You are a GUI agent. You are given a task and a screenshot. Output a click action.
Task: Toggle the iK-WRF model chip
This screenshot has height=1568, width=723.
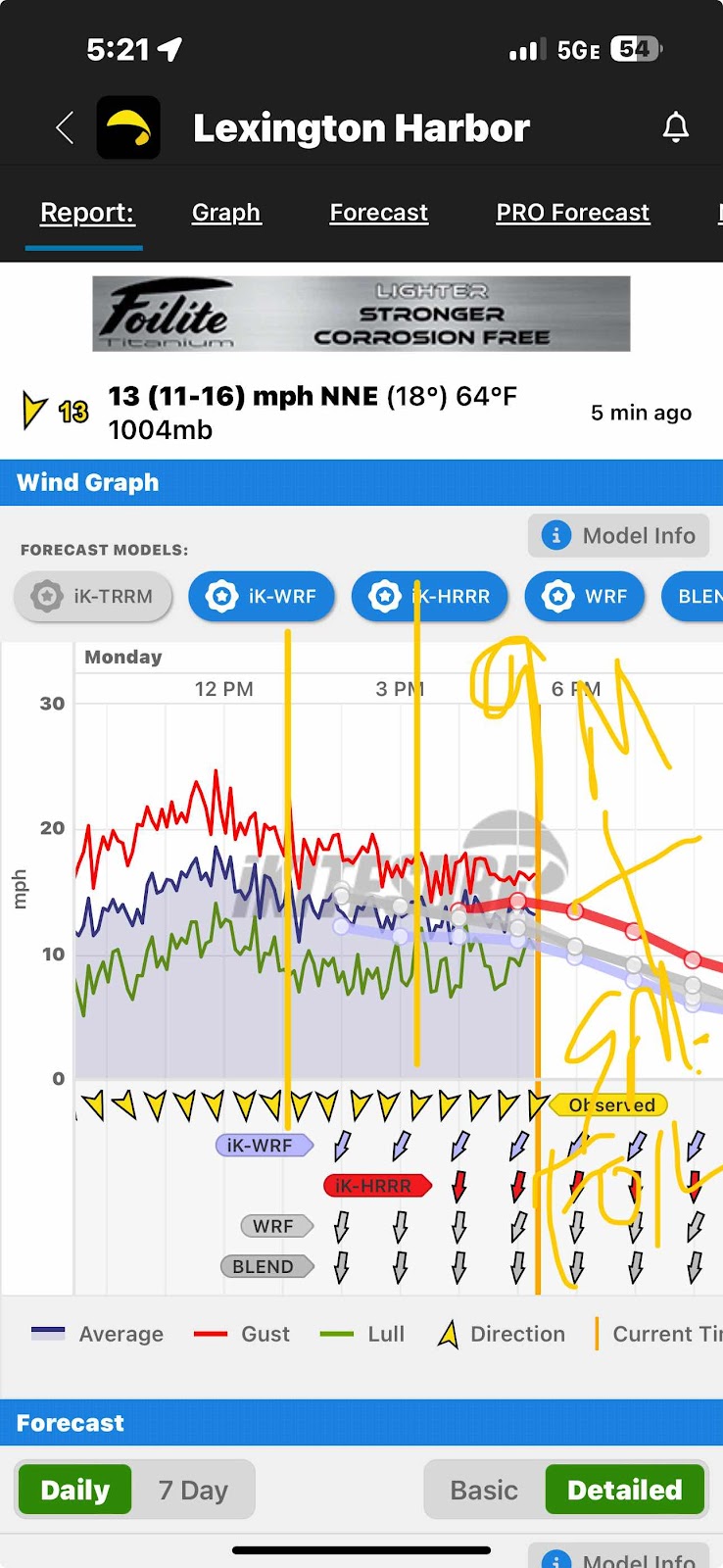(262, 596)
